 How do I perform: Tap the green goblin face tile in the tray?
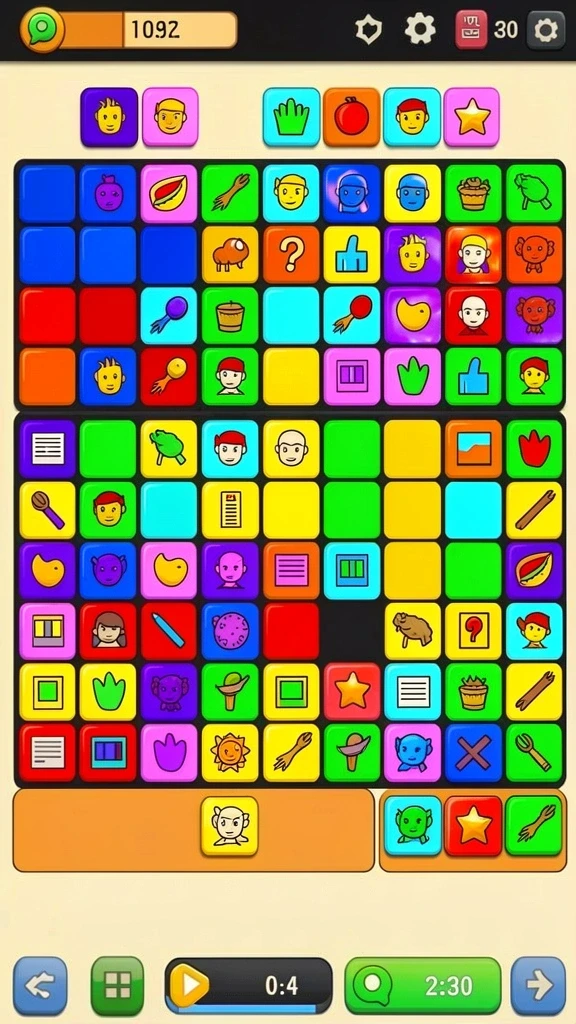pos(413,825)
